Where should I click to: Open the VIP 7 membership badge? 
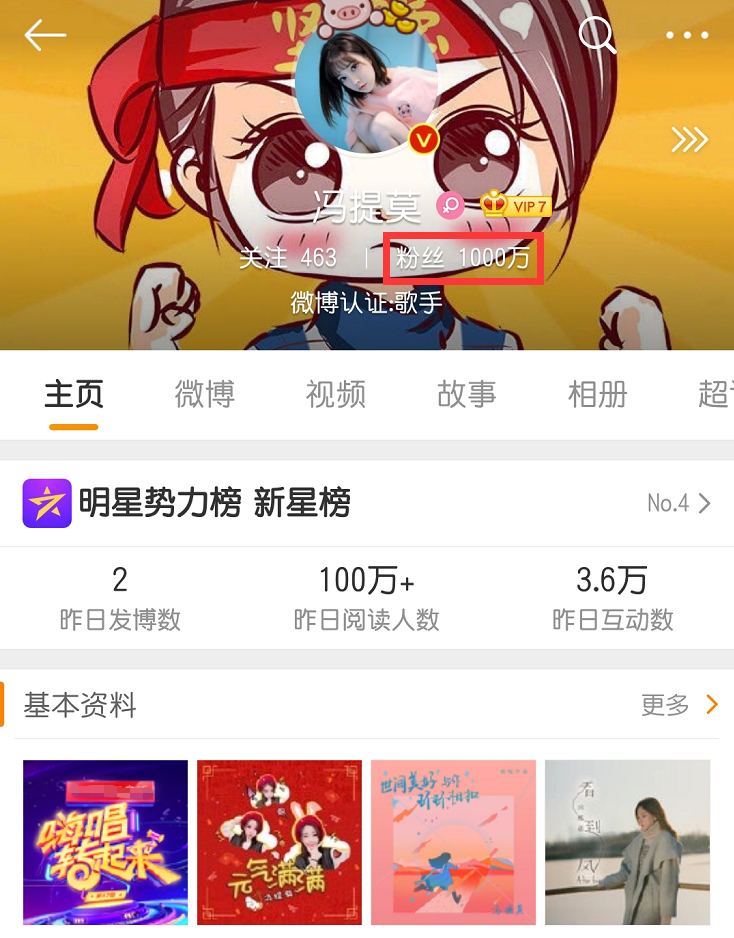(x=514, y=206)
